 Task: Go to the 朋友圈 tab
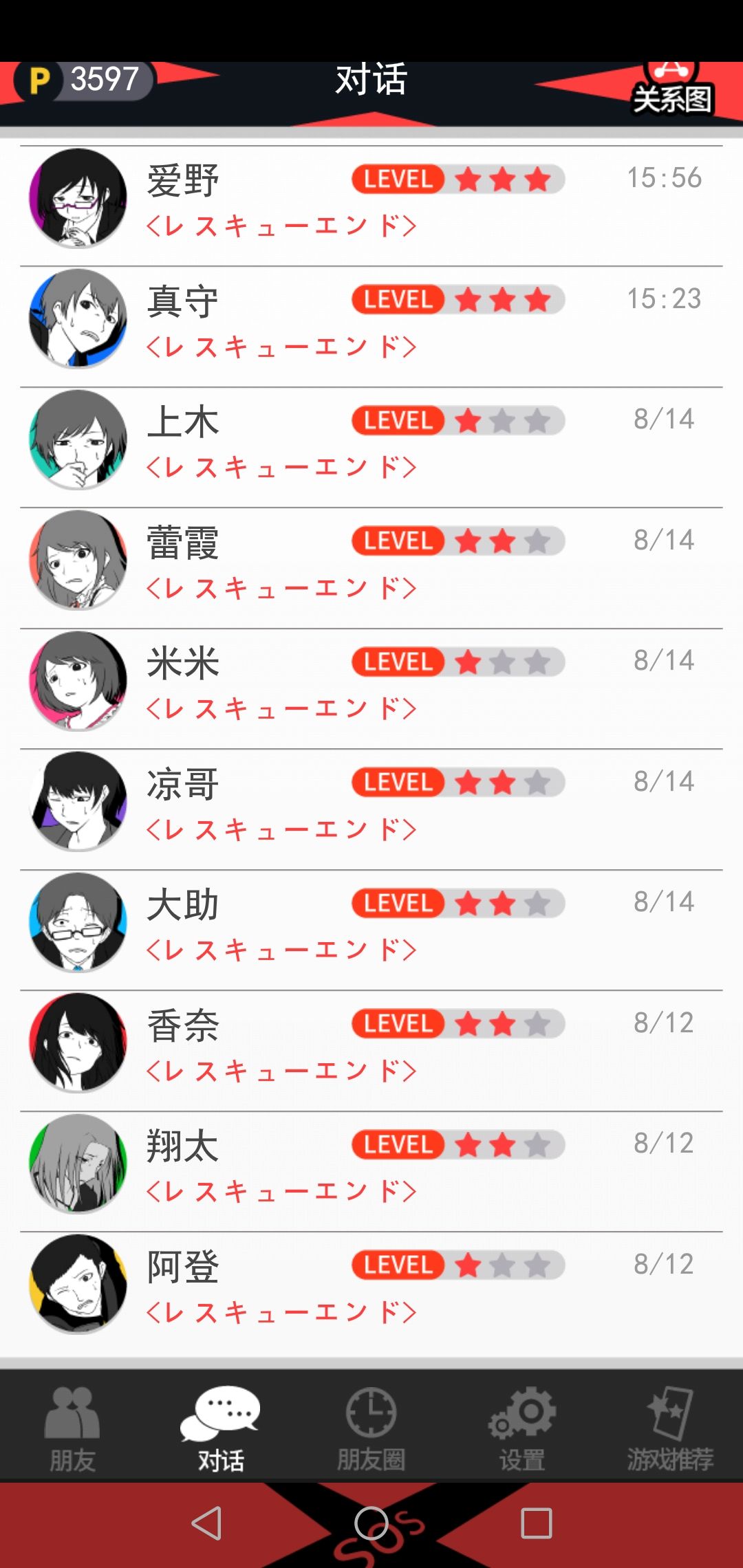point(371,1428)
